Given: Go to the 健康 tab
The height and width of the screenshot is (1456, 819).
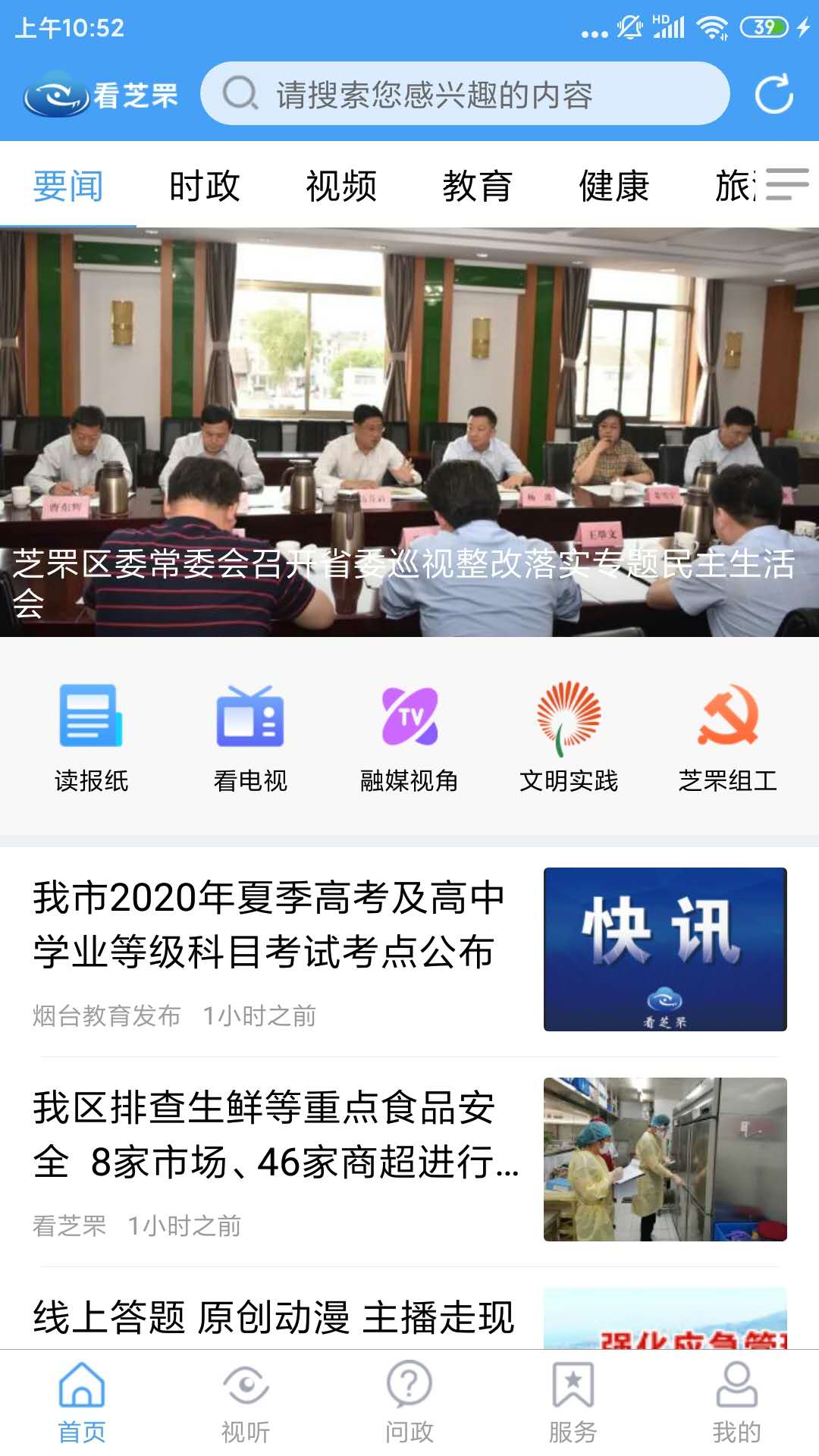Looking at the screenshot, I should pos(613,187).
